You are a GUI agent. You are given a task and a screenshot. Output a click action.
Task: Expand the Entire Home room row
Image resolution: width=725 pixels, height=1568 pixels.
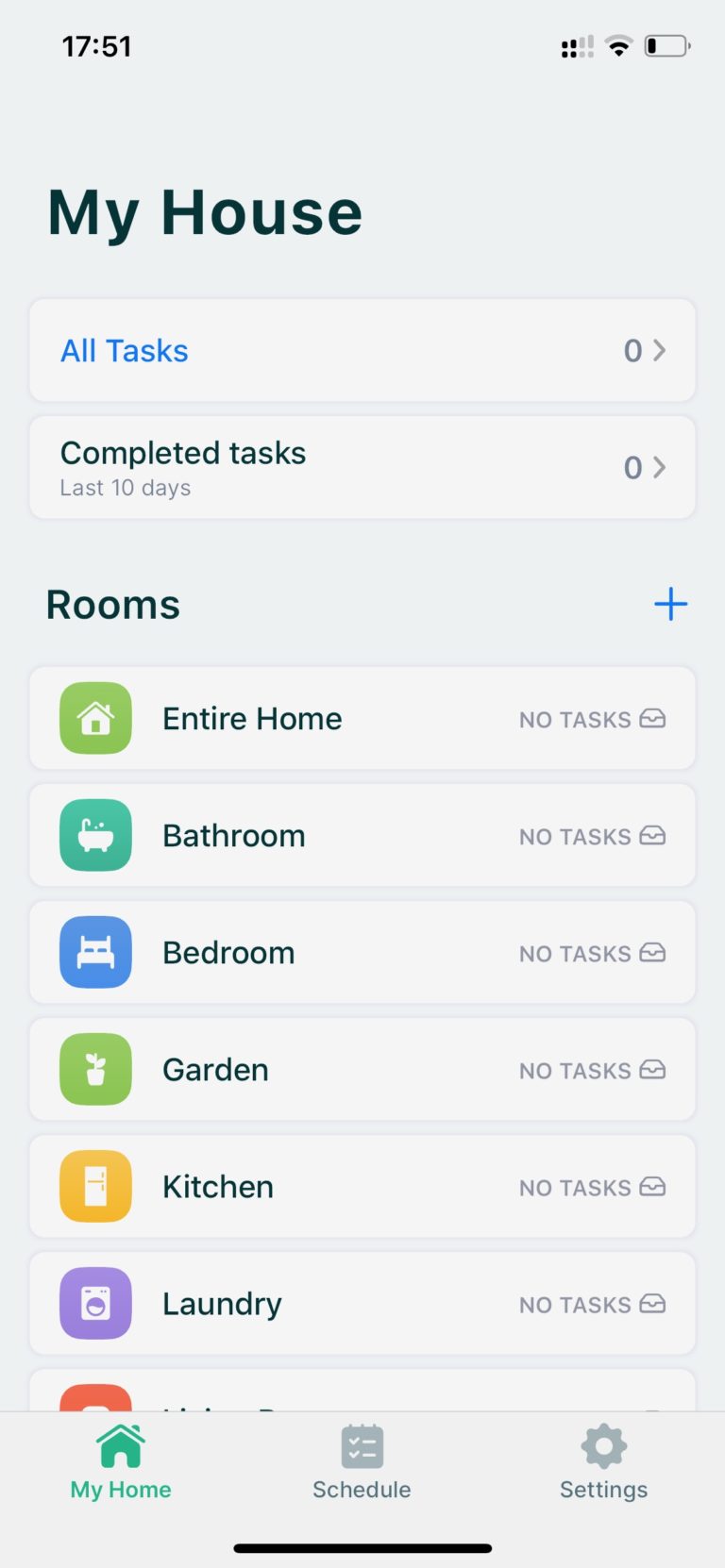(362, 718)
